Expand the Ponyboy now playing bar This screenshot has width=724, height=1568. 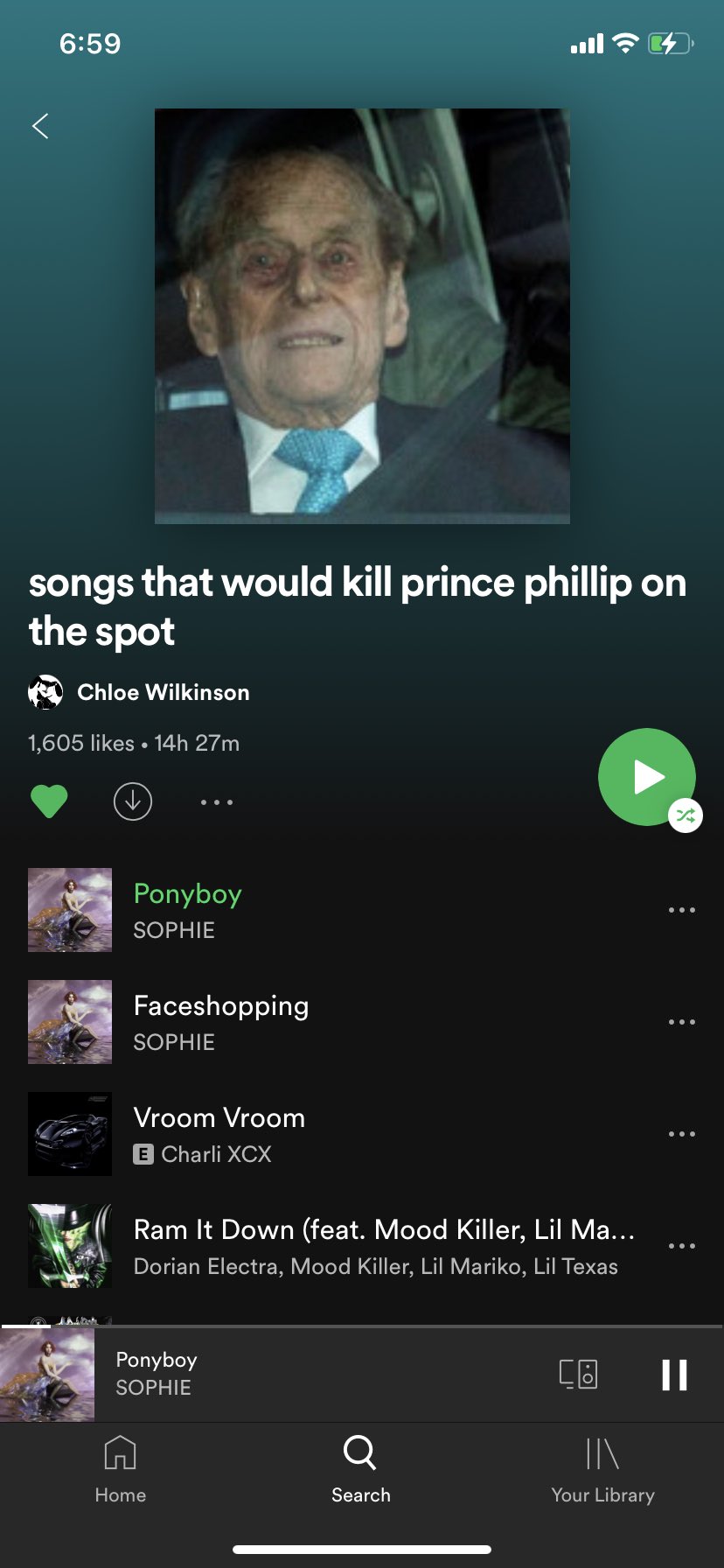[262, 1374]
